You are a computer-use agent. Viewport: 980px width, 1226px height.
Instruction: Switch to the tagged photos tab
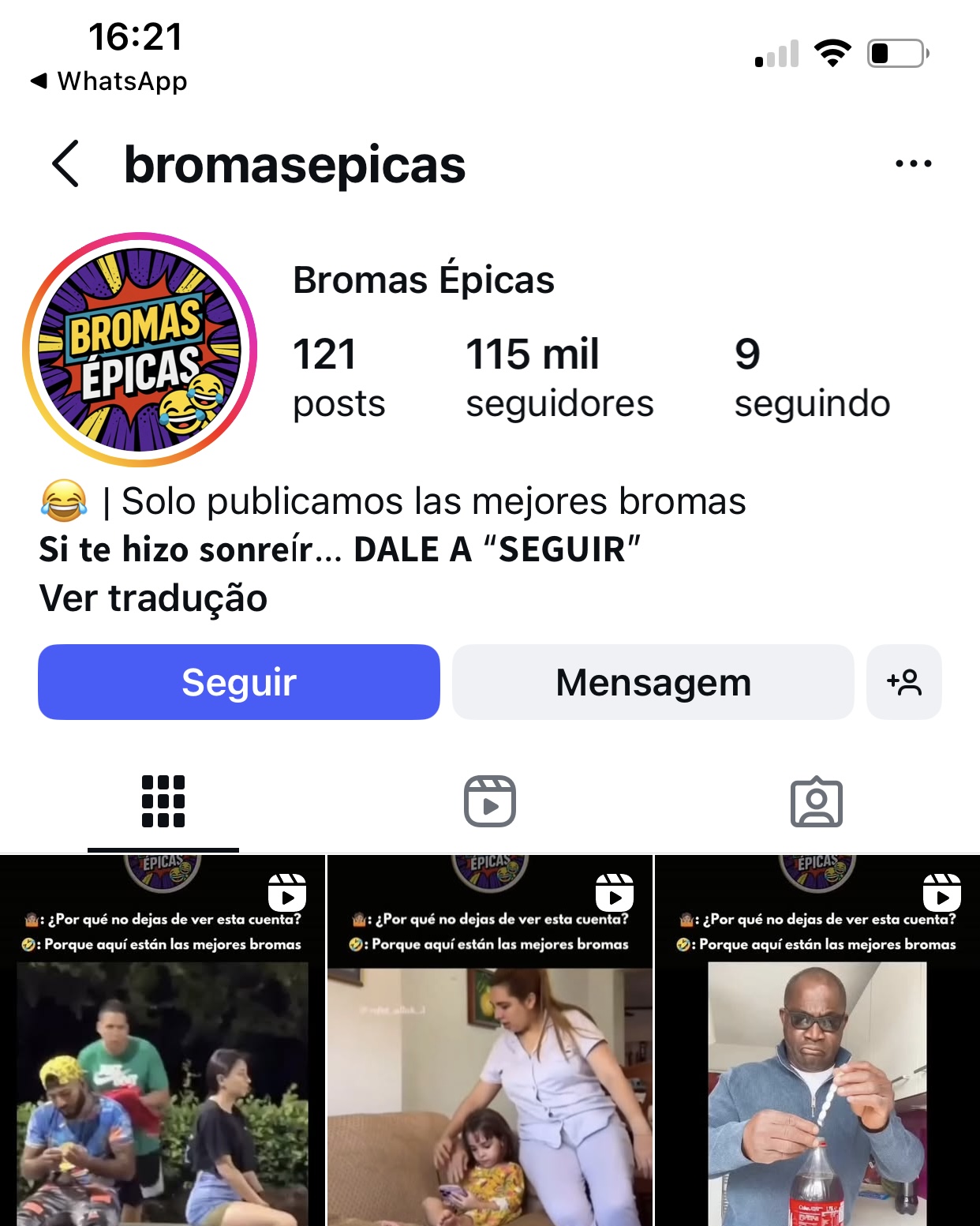click(817, 801)
